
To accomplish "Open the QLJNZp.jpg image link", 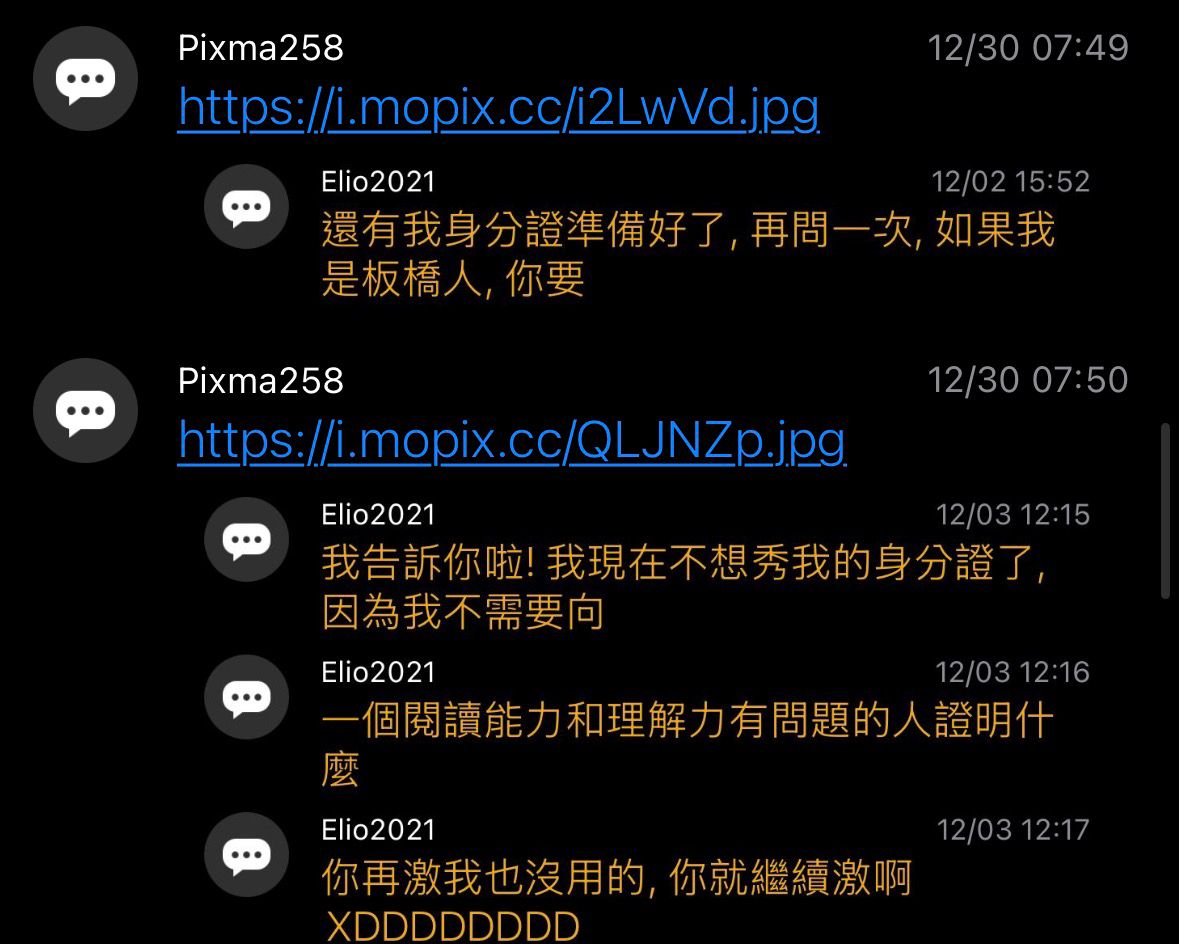I will point(511,439).
